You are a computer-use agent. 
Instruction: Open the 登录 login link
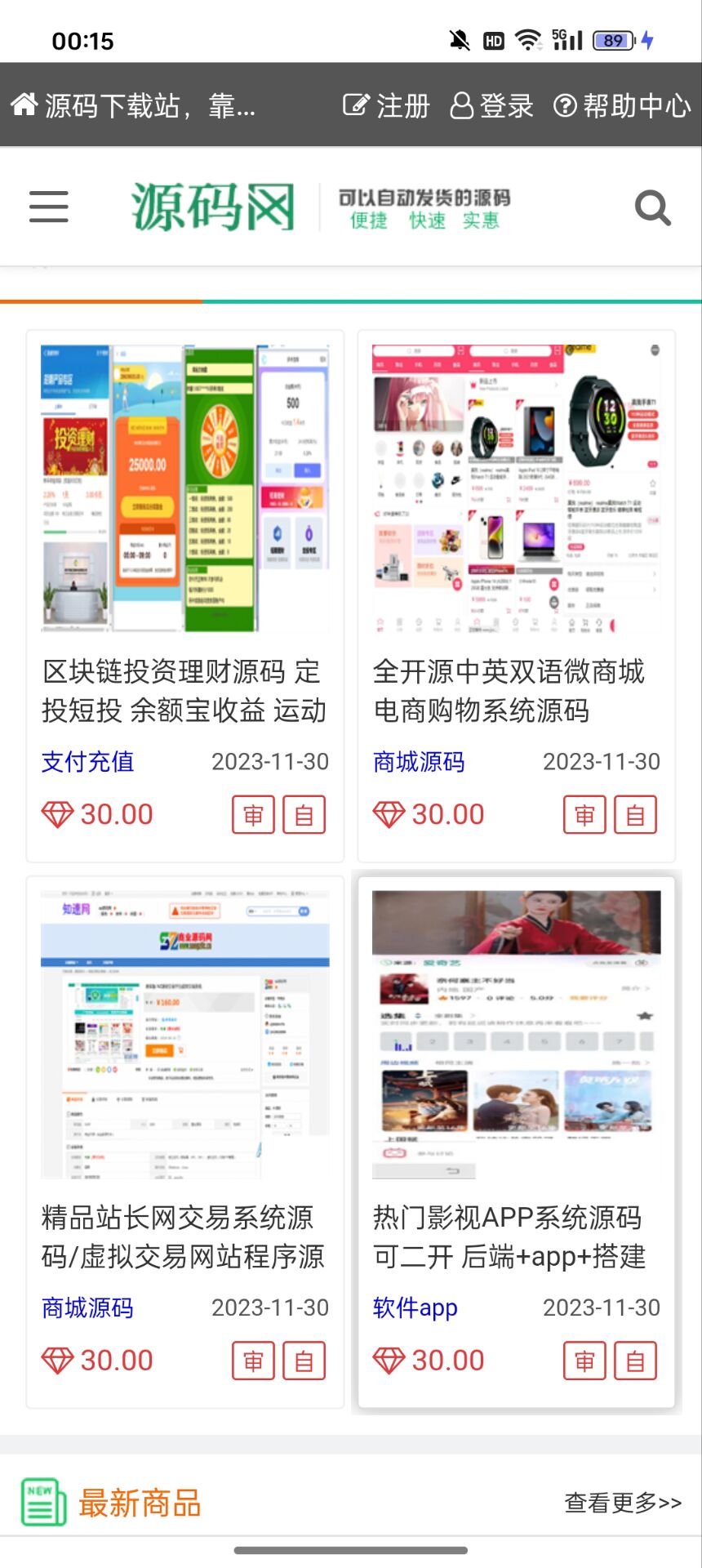pyautogui.click(x=491, y=105)
